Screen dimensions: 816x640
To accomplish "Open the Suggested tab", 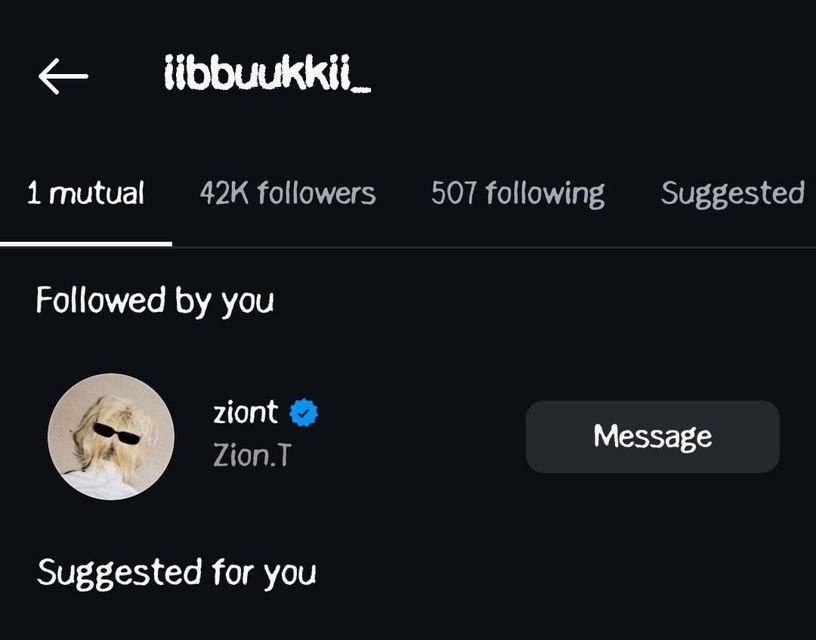I will click(732, 193).
